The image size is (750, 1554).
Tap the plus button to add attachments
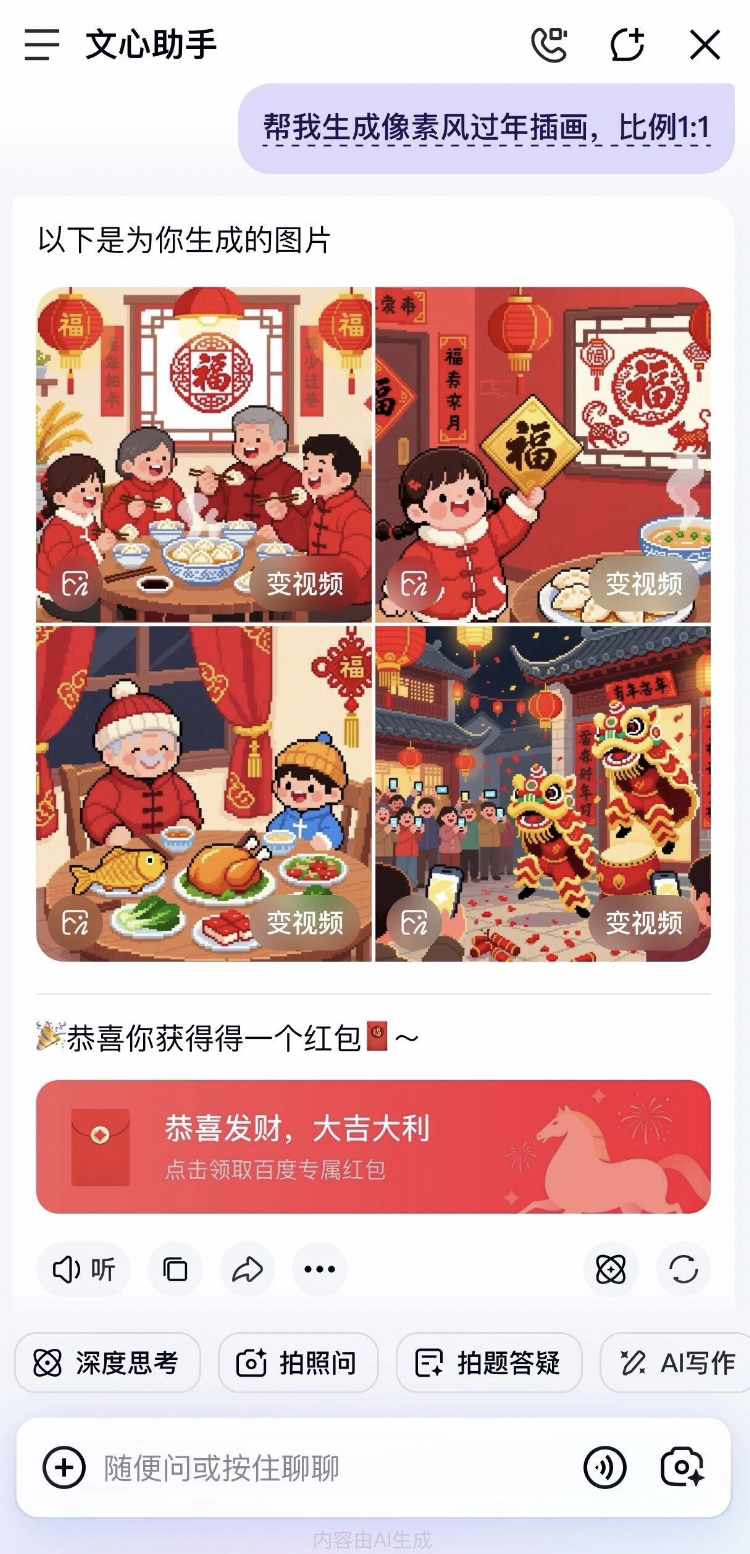tap(63, 1468)
